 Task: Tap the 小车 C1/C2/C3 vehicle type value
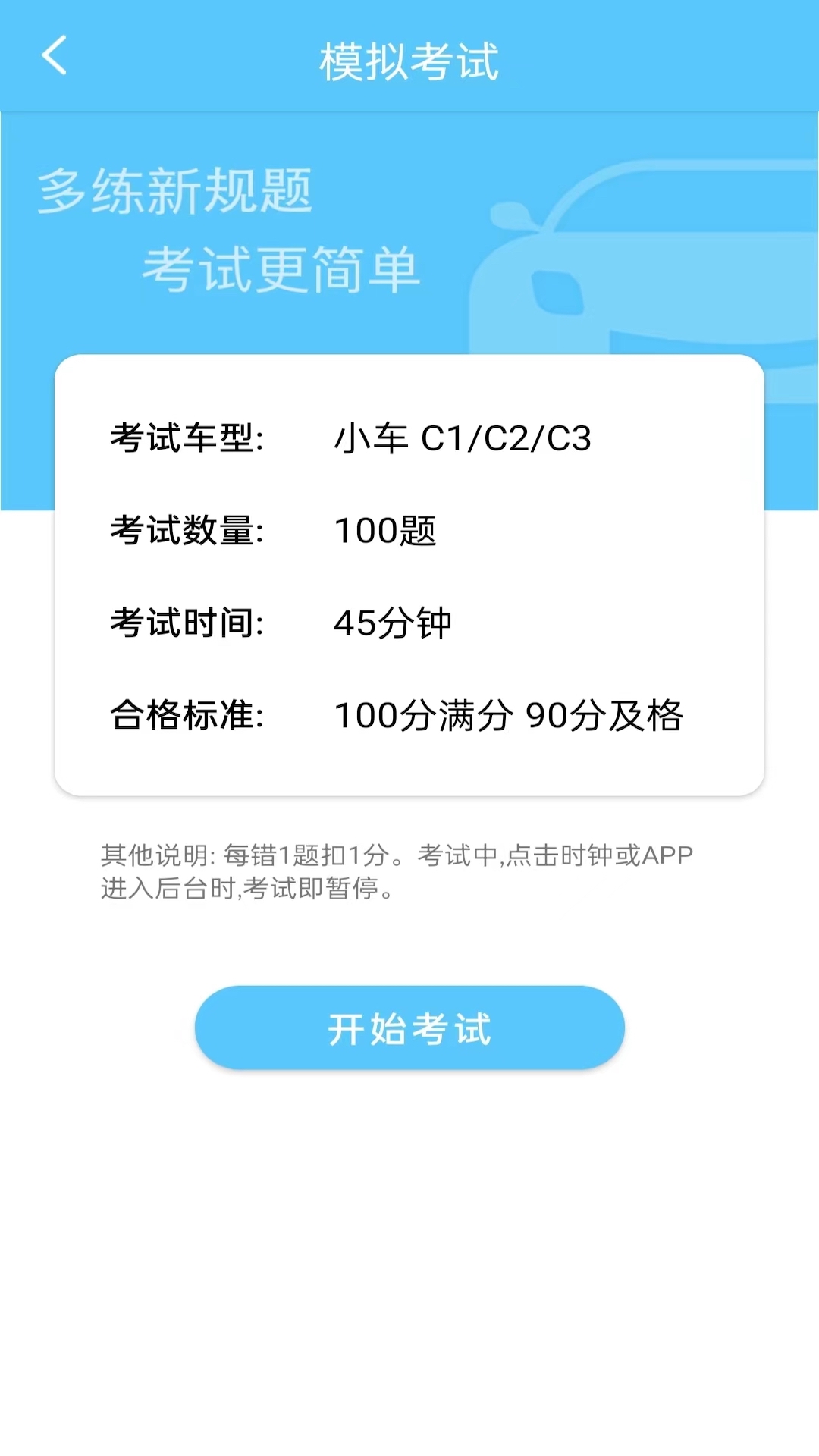click(463, 438)
